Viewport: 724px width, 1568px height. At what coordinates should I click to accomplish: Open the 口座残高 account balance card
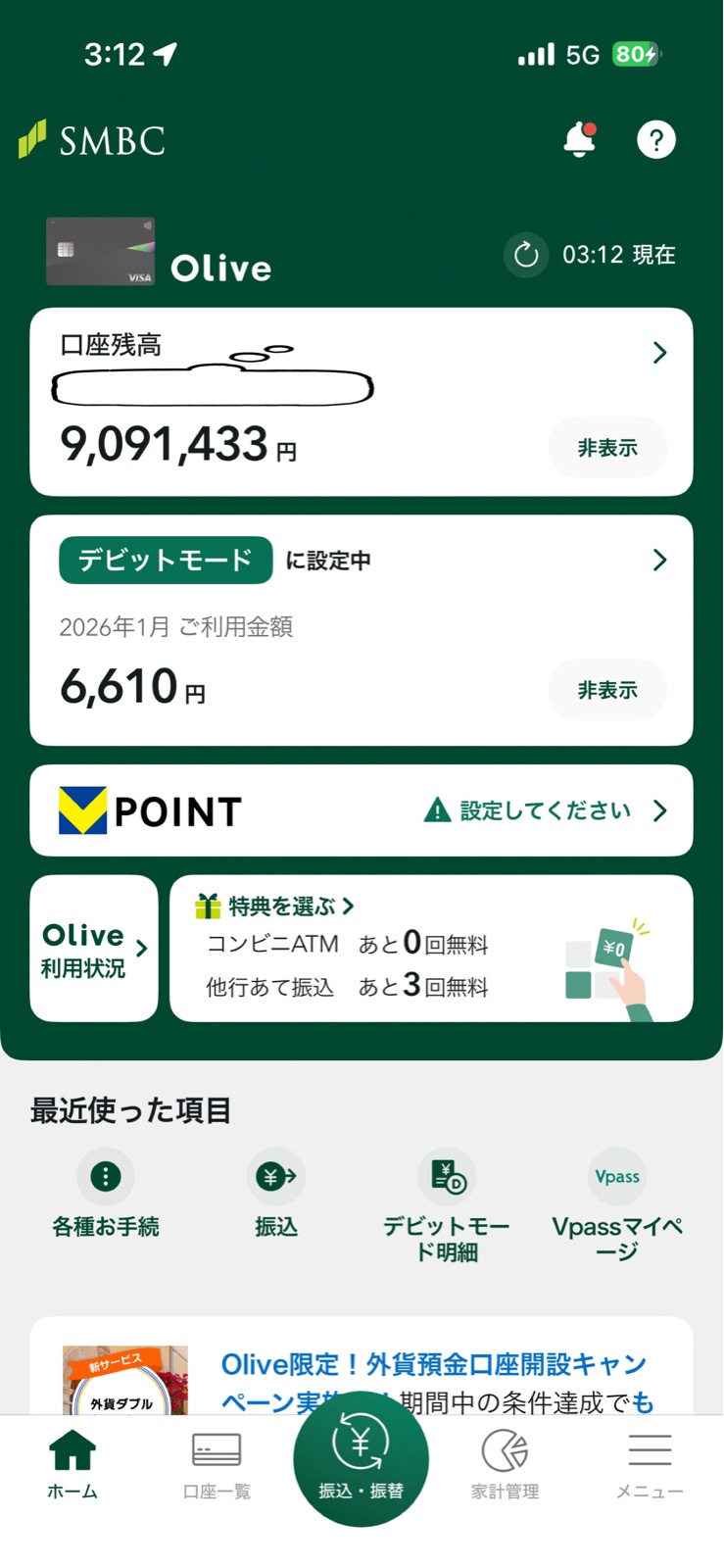[x=658, y=353]
